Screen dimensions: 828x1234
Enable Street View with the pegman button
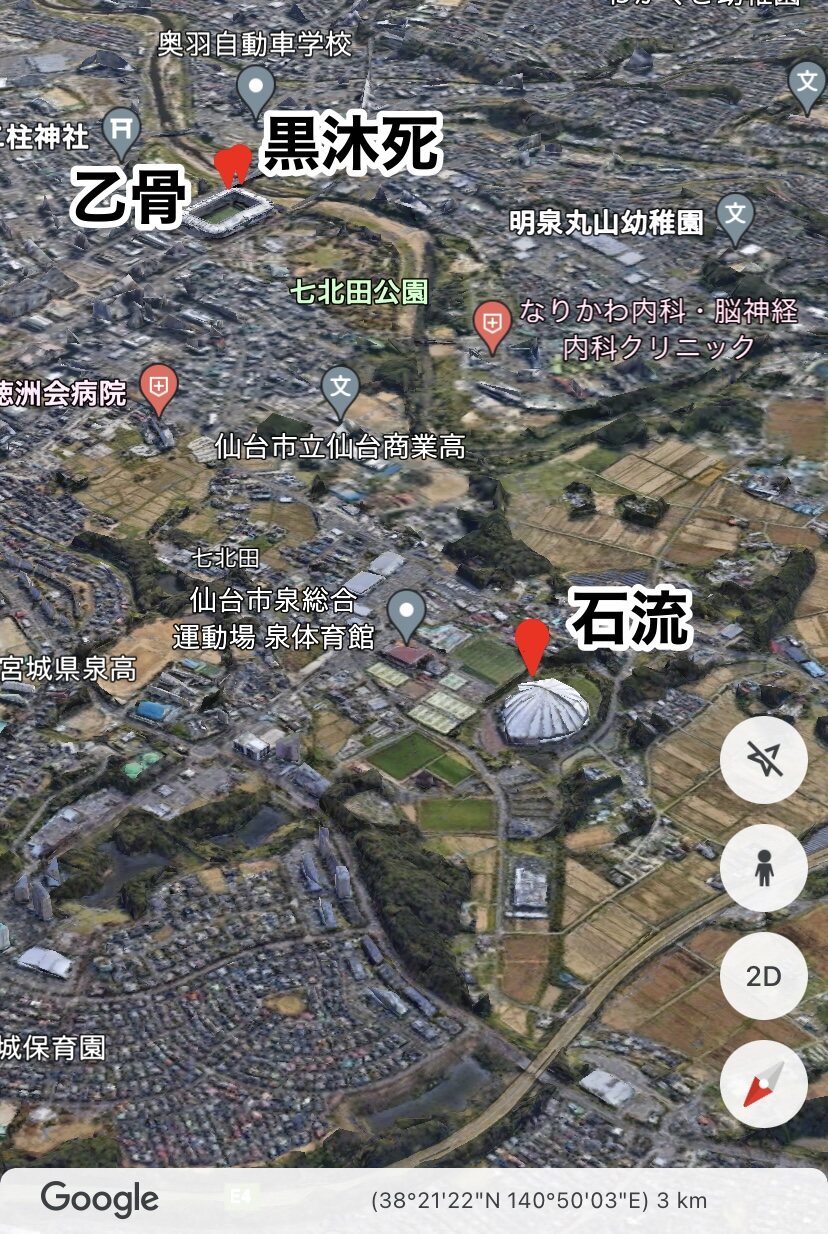(x=763, y=867)
